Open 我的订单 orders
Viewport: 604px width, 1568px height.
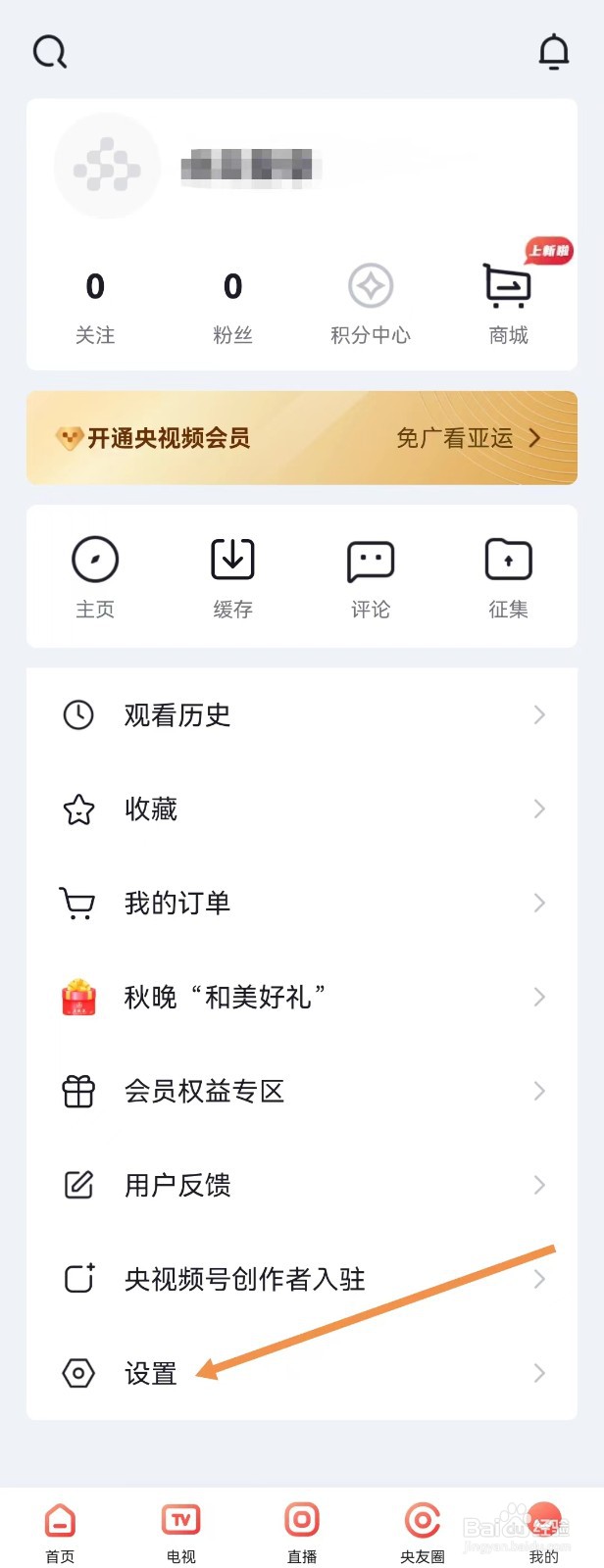click(x=302, y=904)
